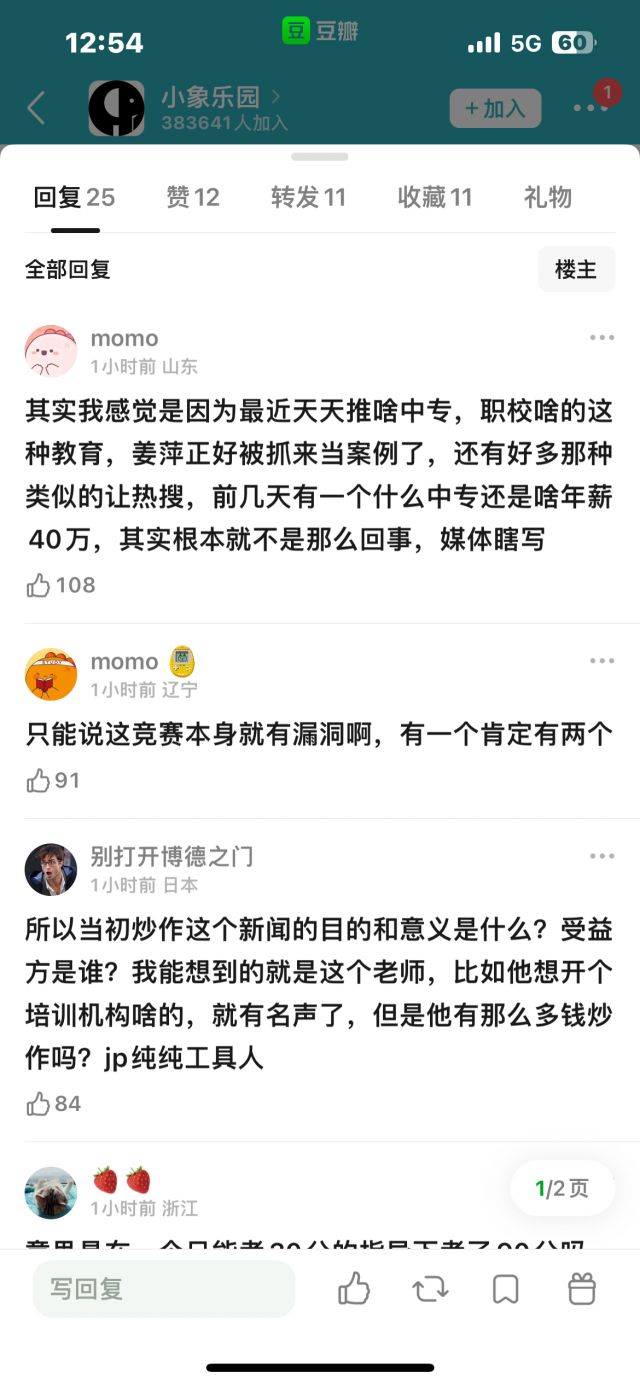Go back with the top-left arrow

point(37,108)
